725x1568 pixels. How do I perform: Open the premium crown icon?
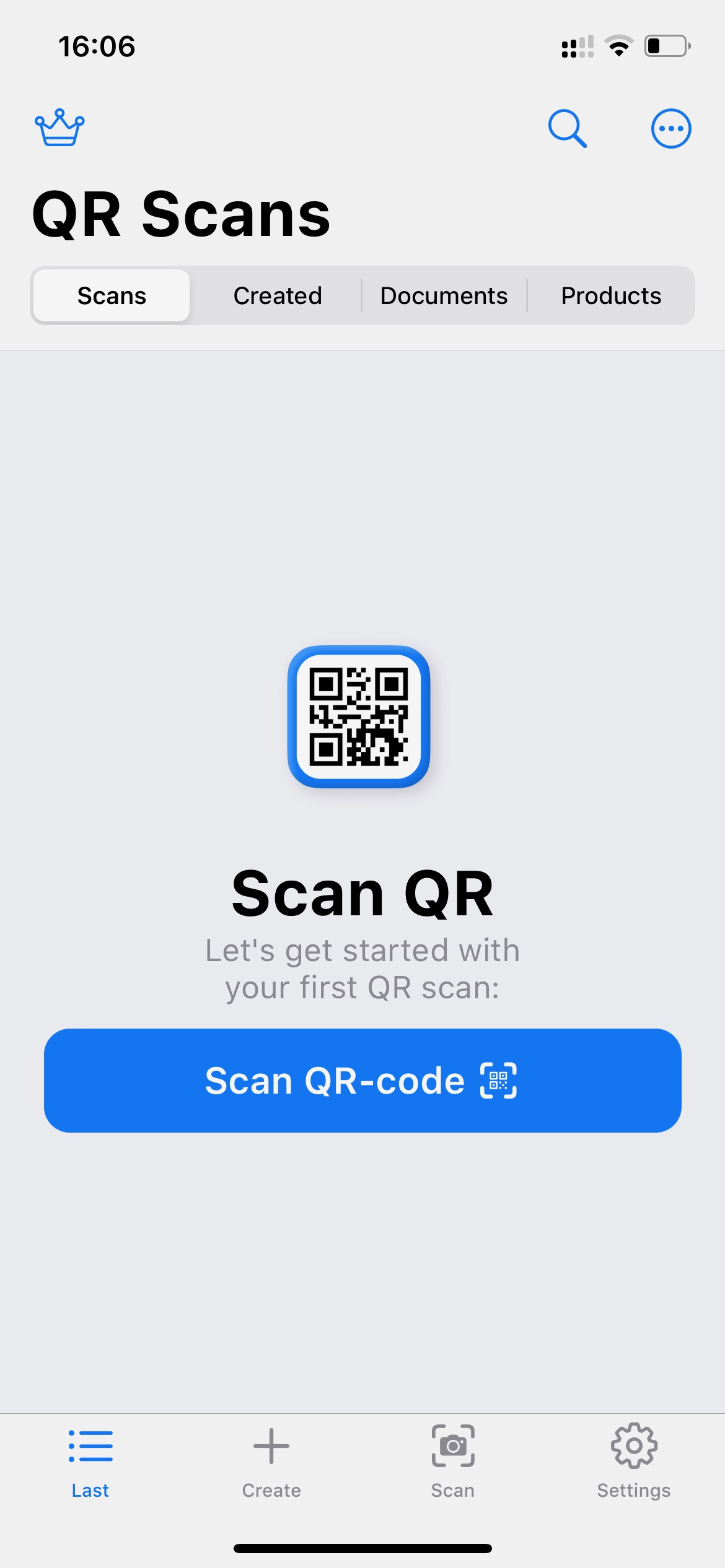(59, 128)
